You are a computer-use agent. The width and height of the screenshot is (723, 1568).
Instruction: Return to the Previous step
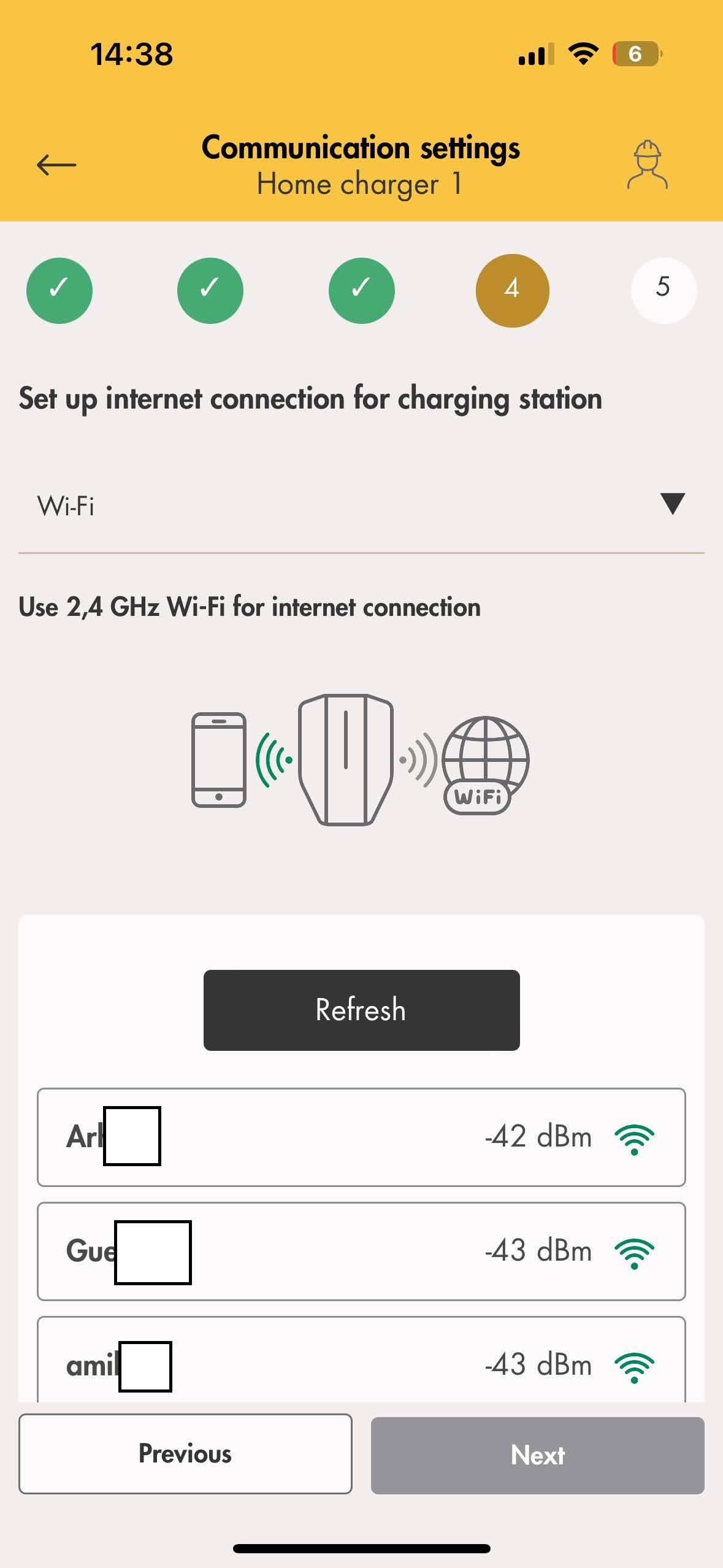coord(185,1454)
